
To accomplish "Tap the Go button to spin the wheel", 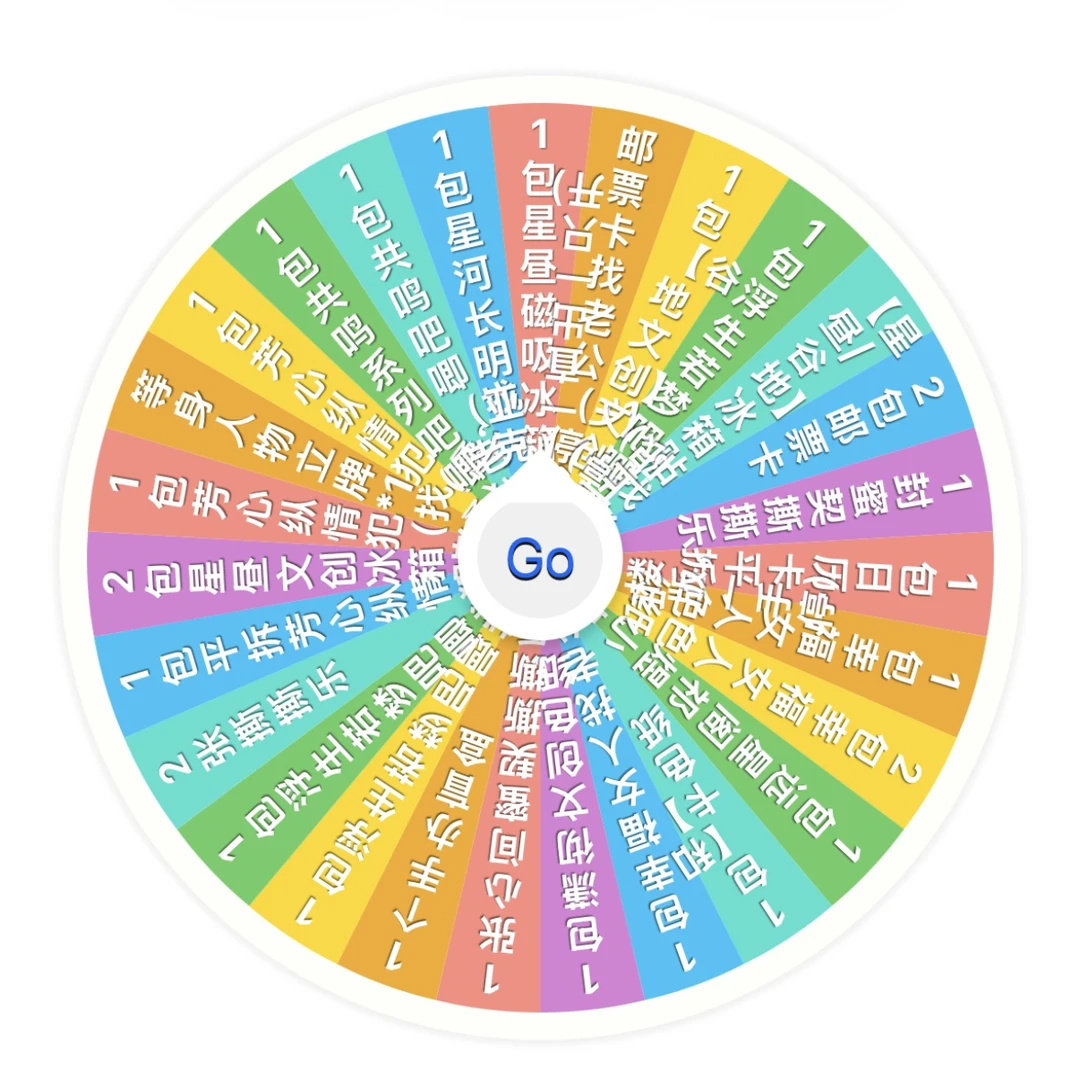I will click(x=540, y=559).
